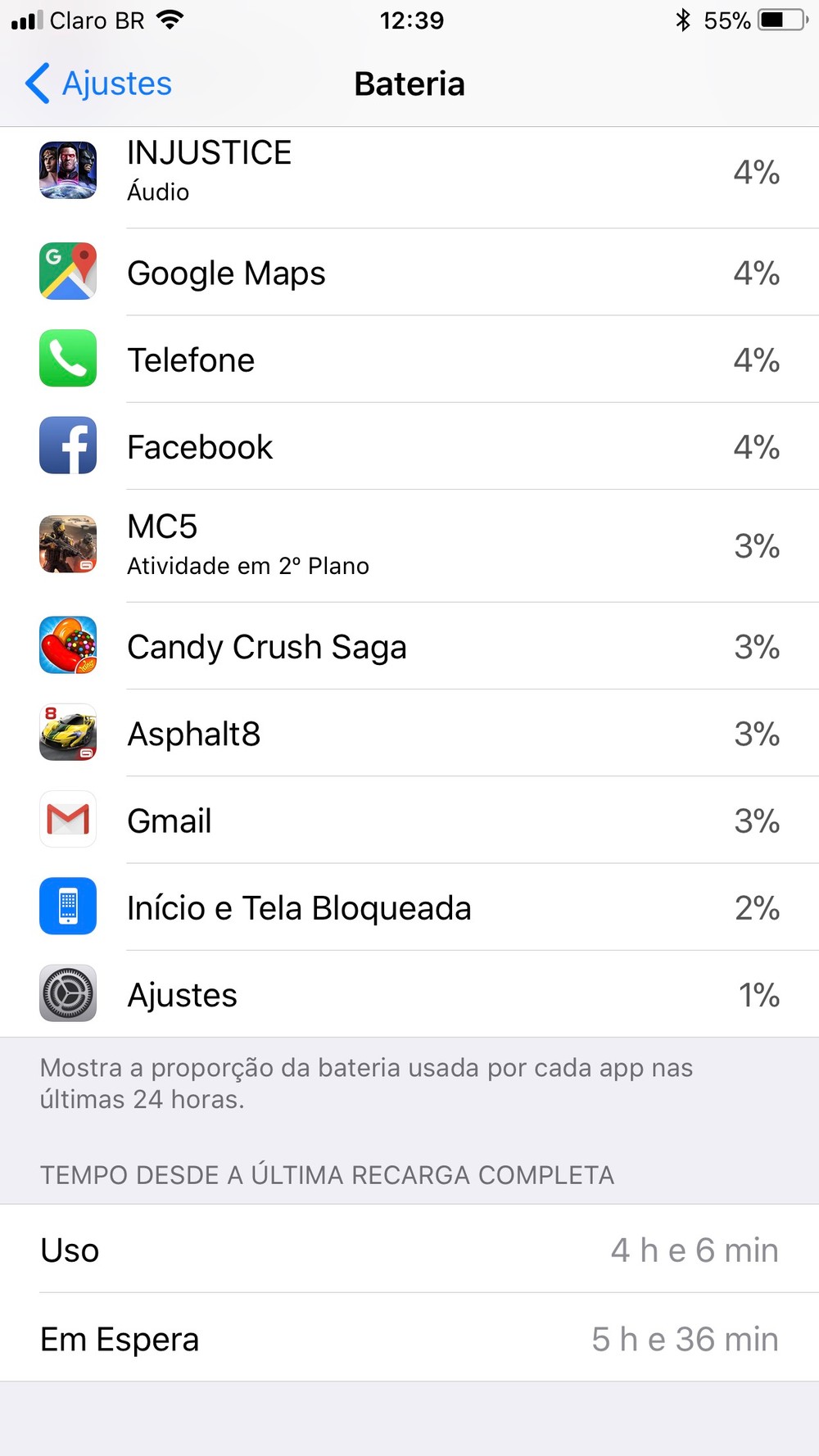The width and height of the screenshot is (819, 1456).
Task: Tap the Início e Tela Bloqueada row
Action: tap(409, 907)
